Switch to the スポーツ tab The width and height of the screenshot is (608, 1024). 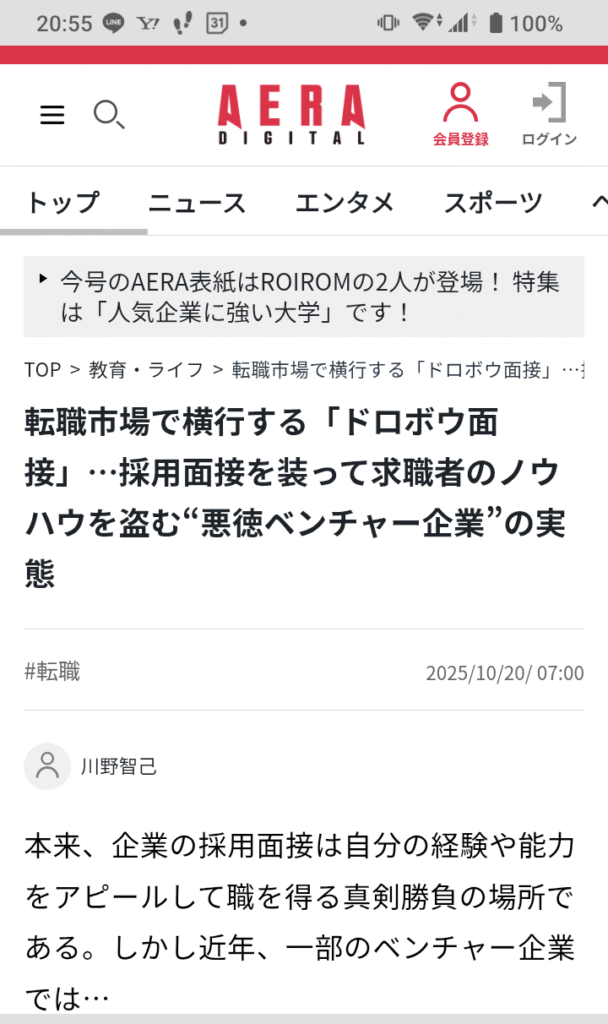point(493,203)
